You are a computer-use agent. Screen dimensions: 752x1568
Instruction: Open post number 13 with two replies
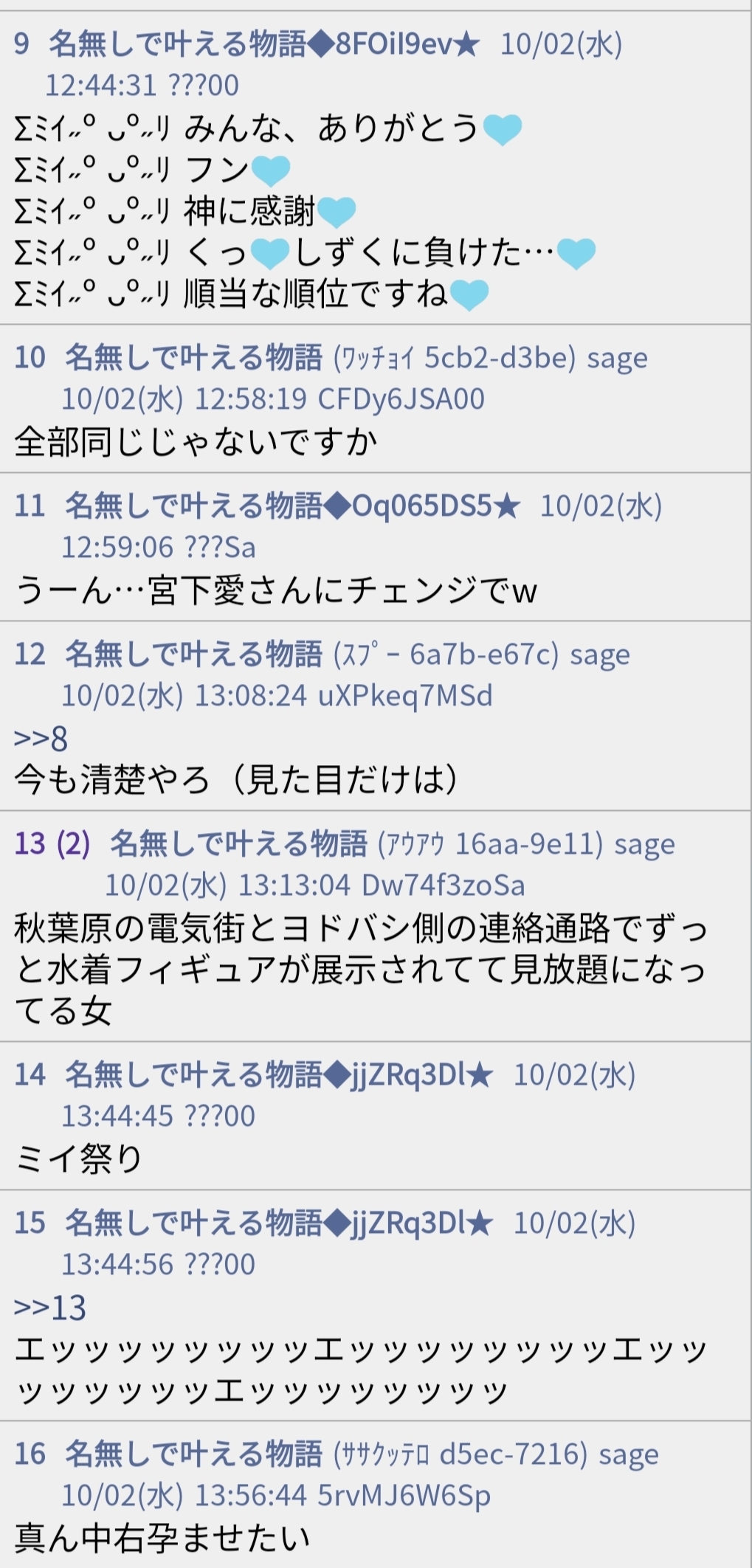pyautogui.click(x=52, y=843)
